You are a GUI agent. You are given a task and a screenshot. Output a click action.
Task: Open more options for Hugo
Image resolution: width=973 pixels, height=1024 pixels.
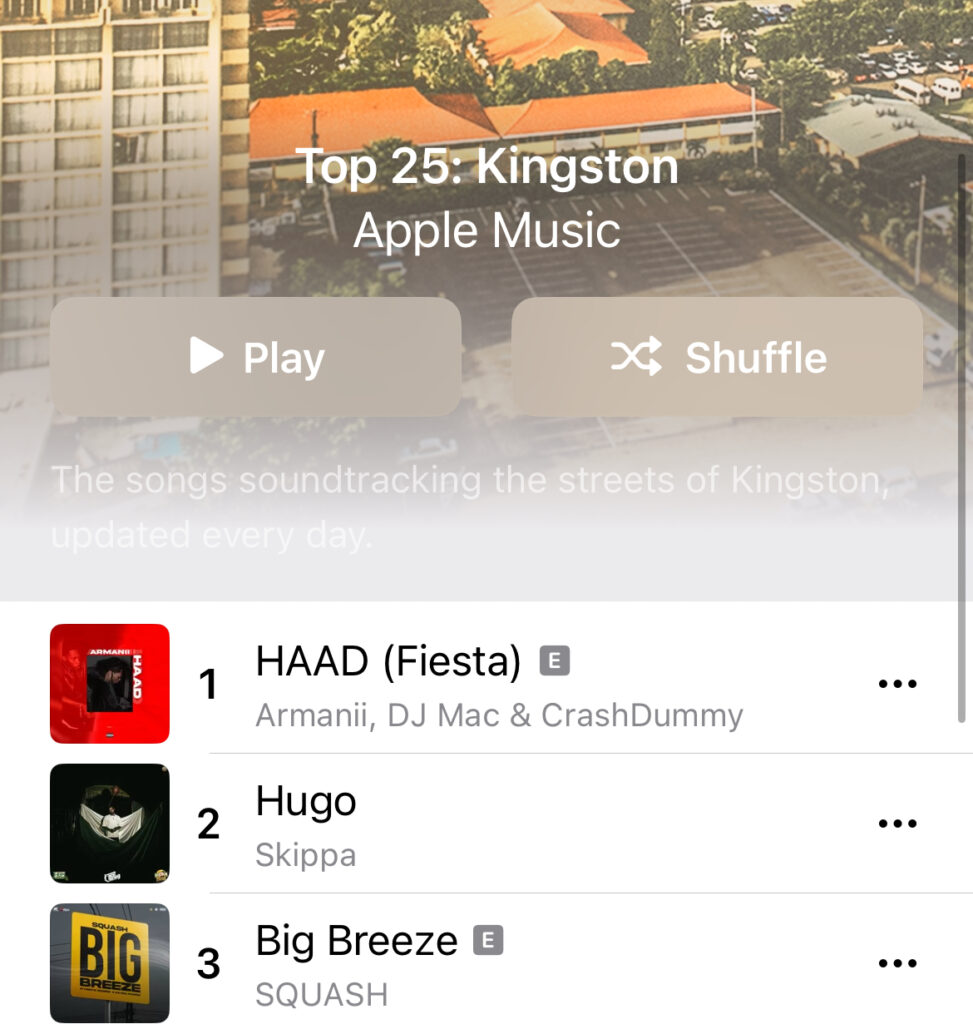coord(897,824)
